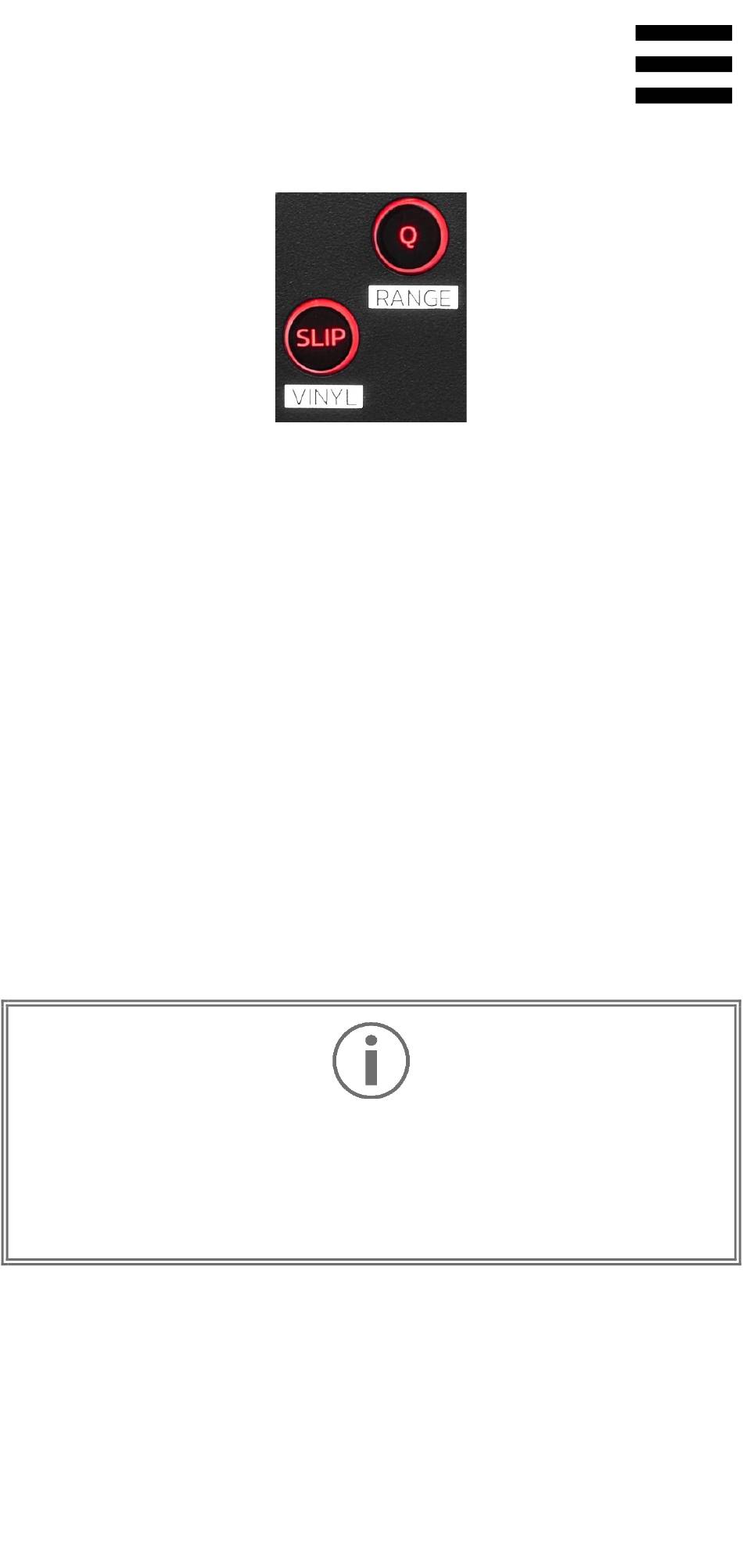Open the hamburger menu

[x=684, y=64]
